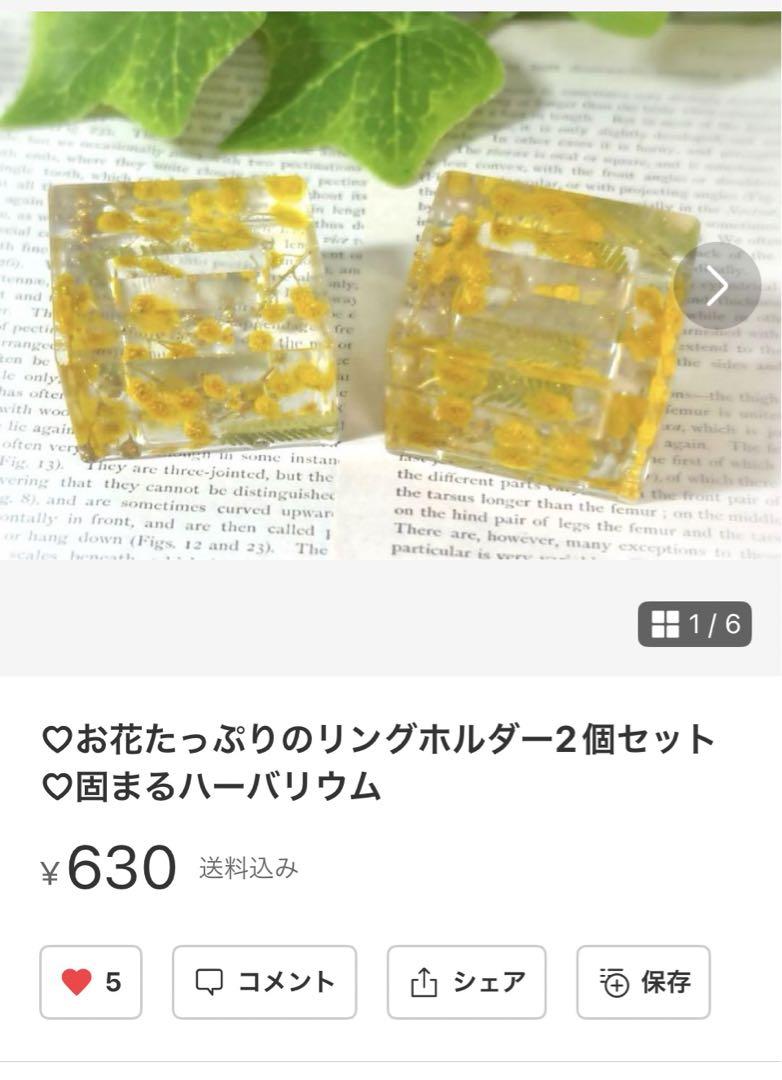782x1080 pixels.
Task: Show the next product photo
Action: pyautogui.click(x=717, y=287)
